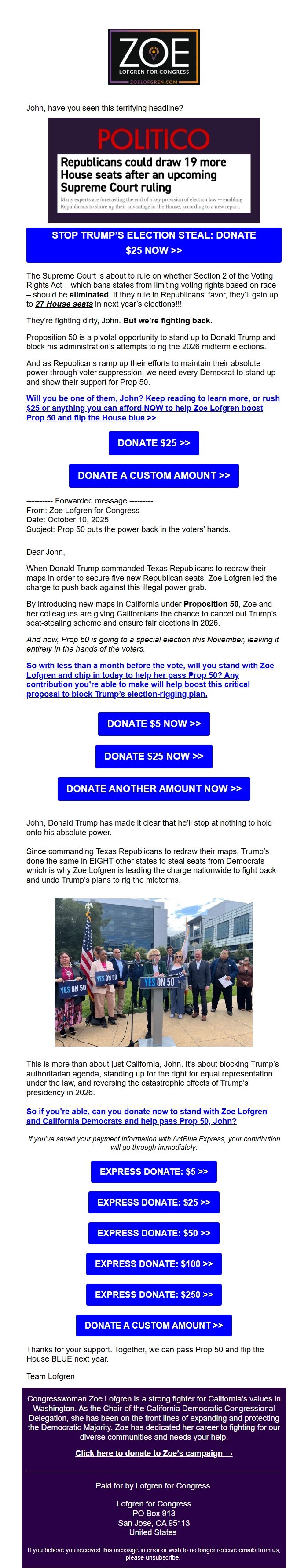Image resolution: width=308 pixels, height=1568 pixels.
Task: Open the 'Will you be one of them' link
Action: pyautogui.click(x=153, y=408)
